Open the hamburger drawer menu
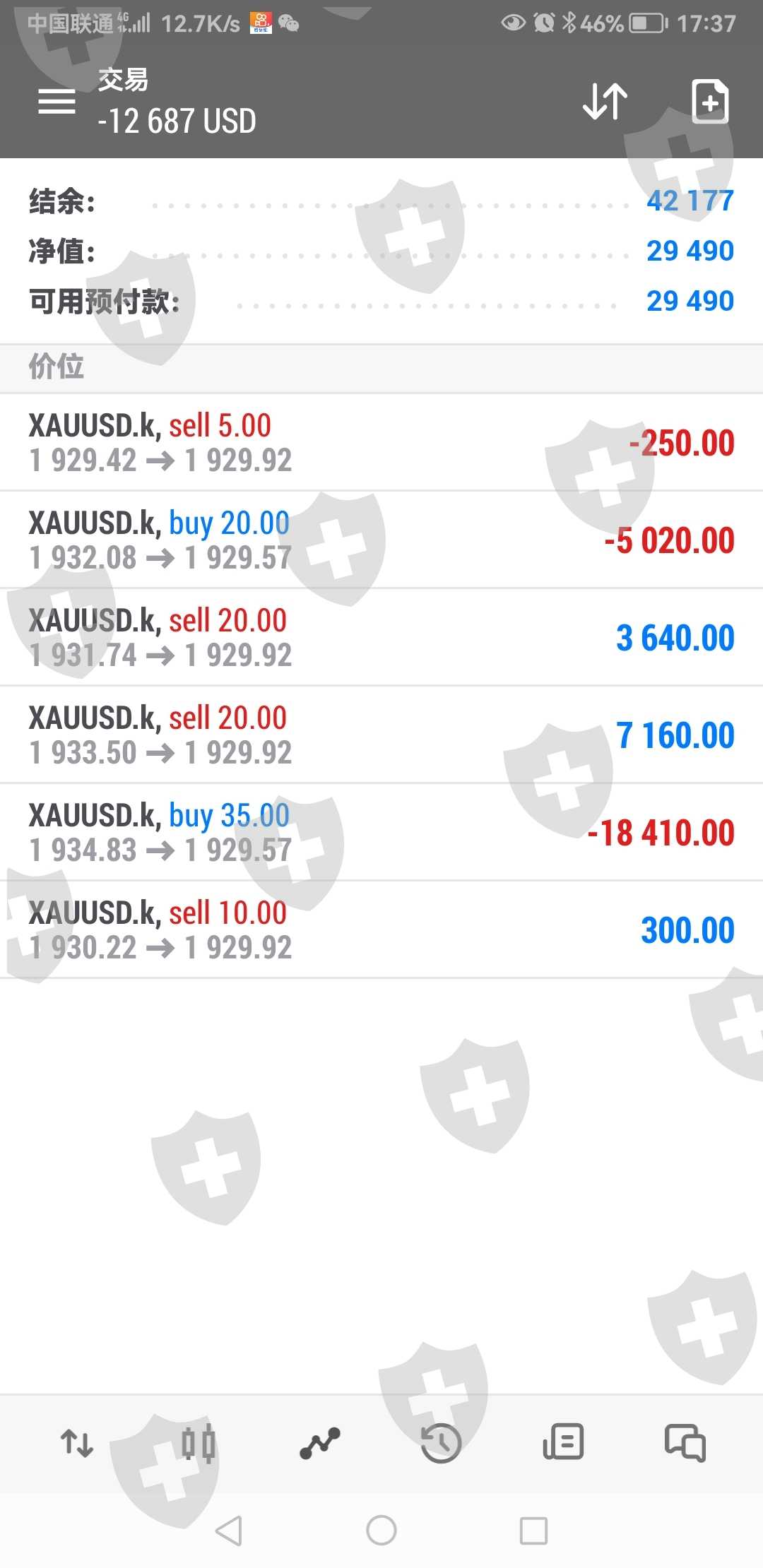 click(x=57, y=102)
